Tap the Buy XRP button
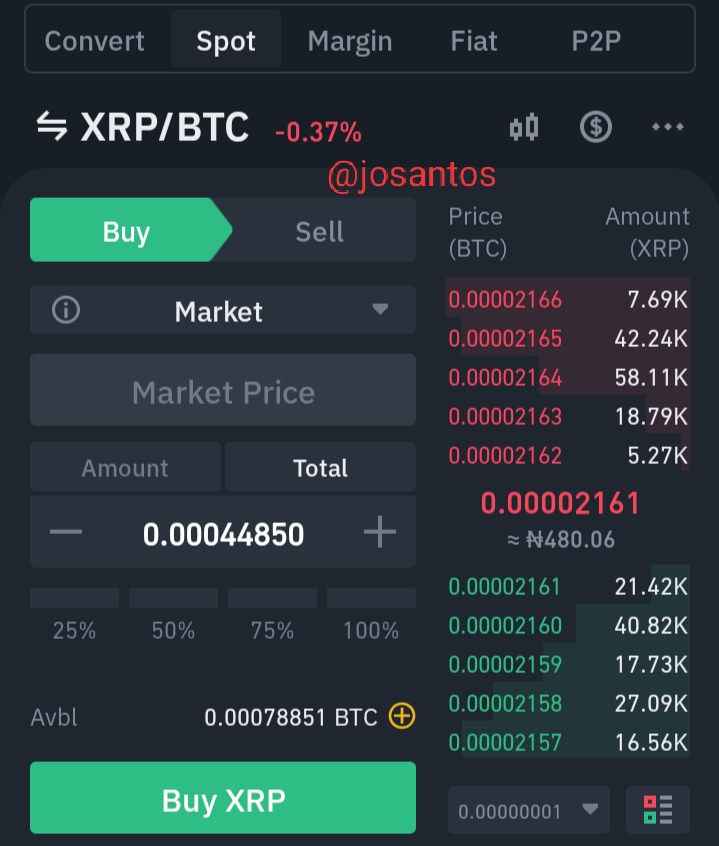This screenshot has width=719, height=846. click(223, 798)
